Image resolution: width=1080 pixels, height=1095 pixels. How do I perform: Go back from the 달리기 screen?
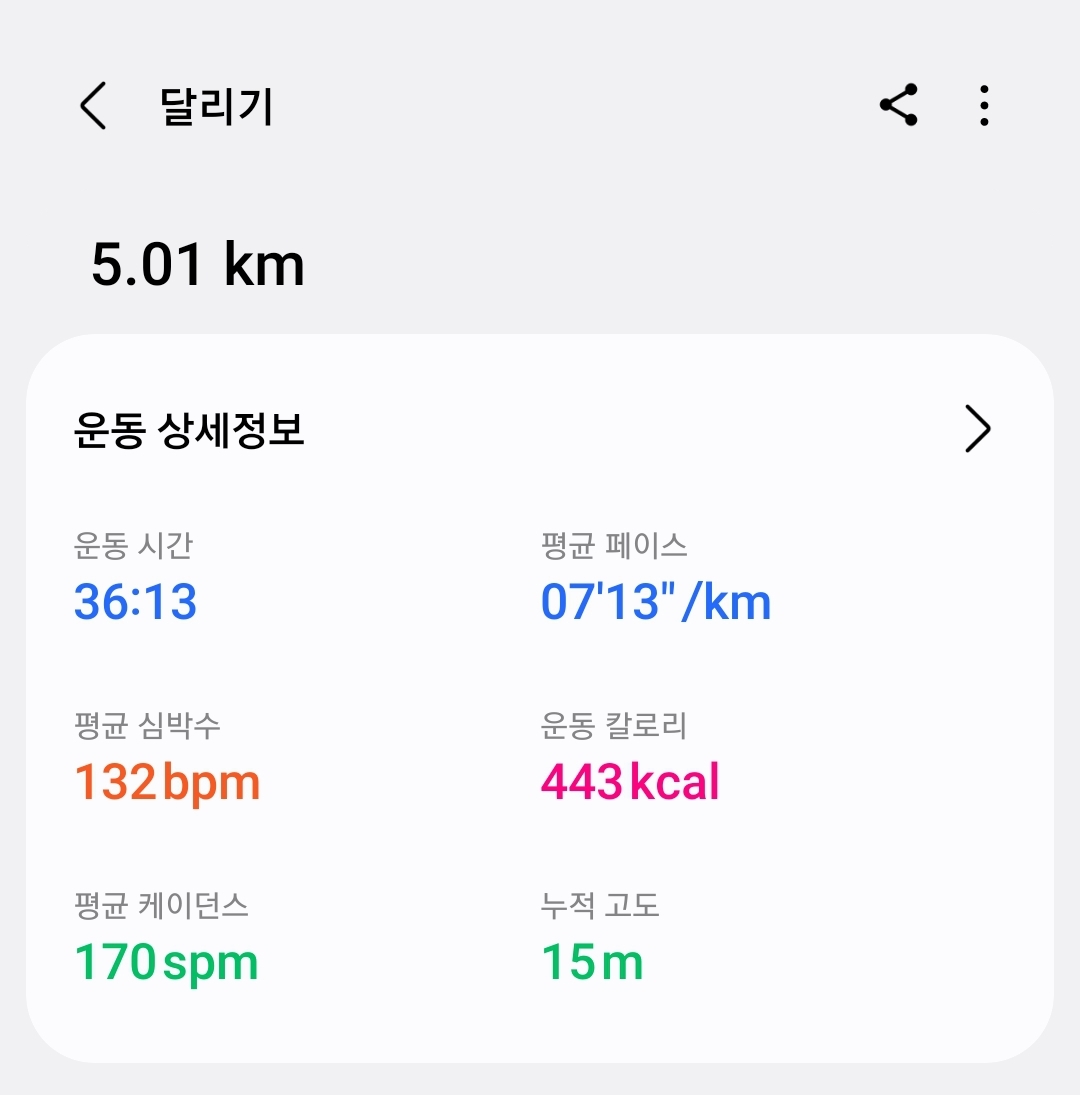point(93,106)
